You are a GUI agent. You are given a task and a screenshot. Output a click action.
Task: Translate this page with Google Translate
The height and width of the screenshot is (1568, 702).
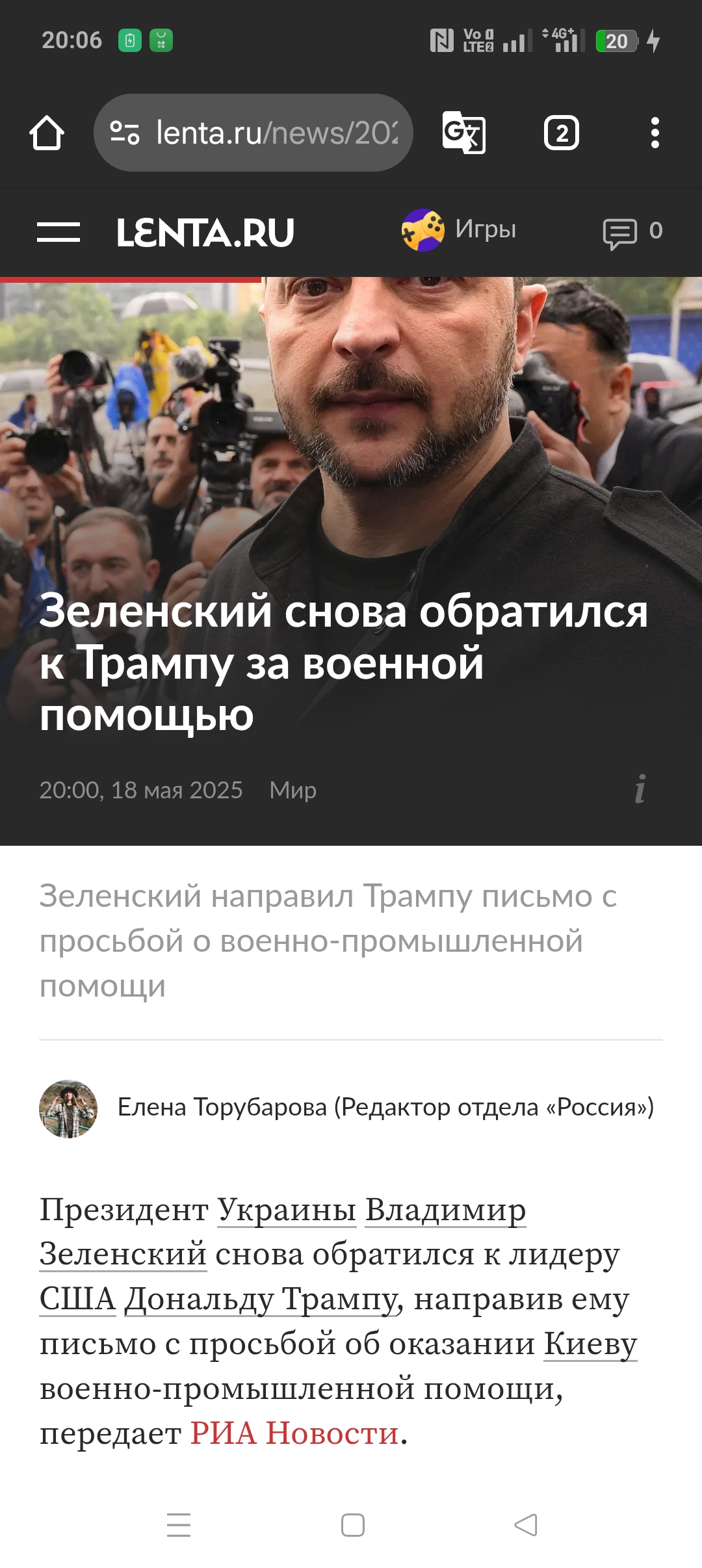pyautogui.click(x=463, y=133)
